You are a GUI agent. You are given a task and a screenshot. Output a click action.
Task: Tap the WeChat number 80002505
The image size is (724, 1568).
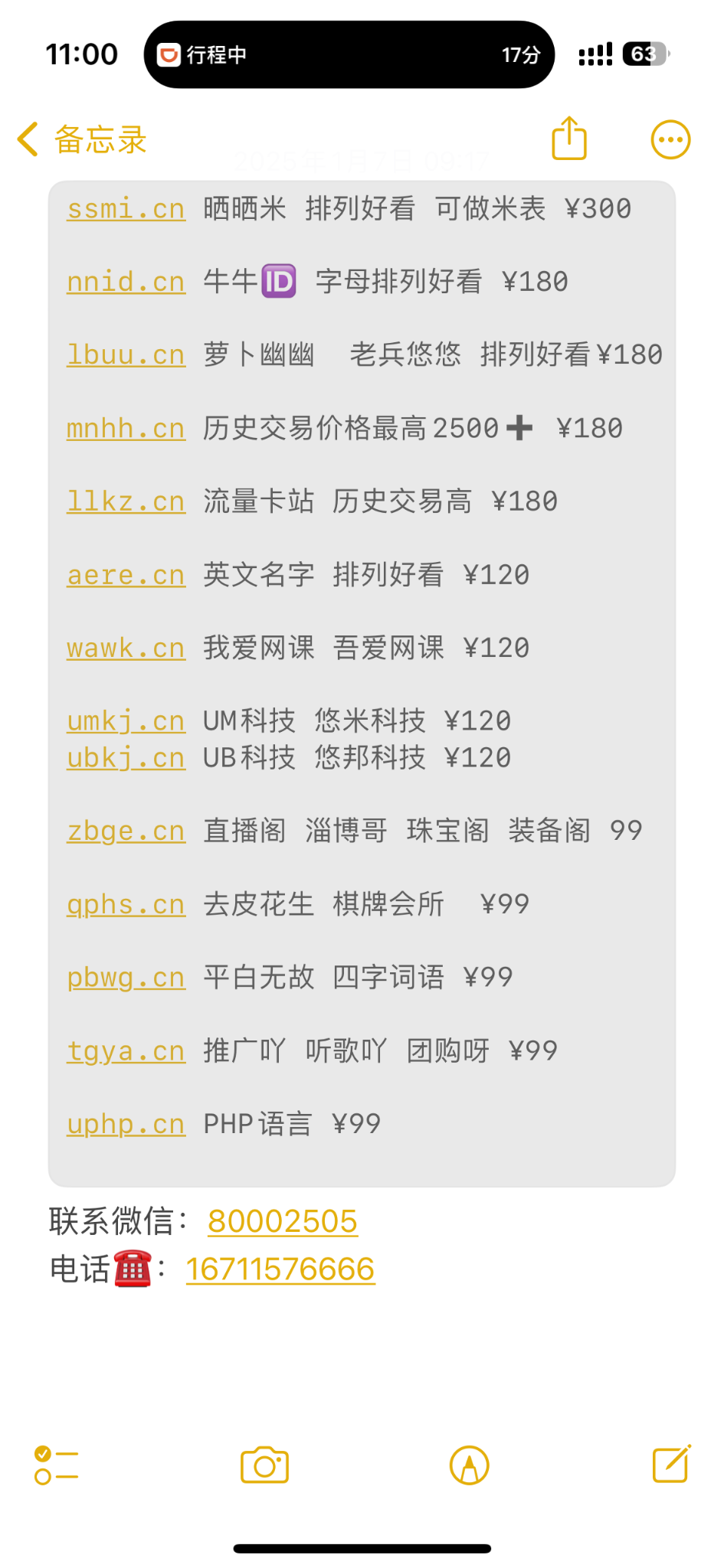coord(283,1222)
